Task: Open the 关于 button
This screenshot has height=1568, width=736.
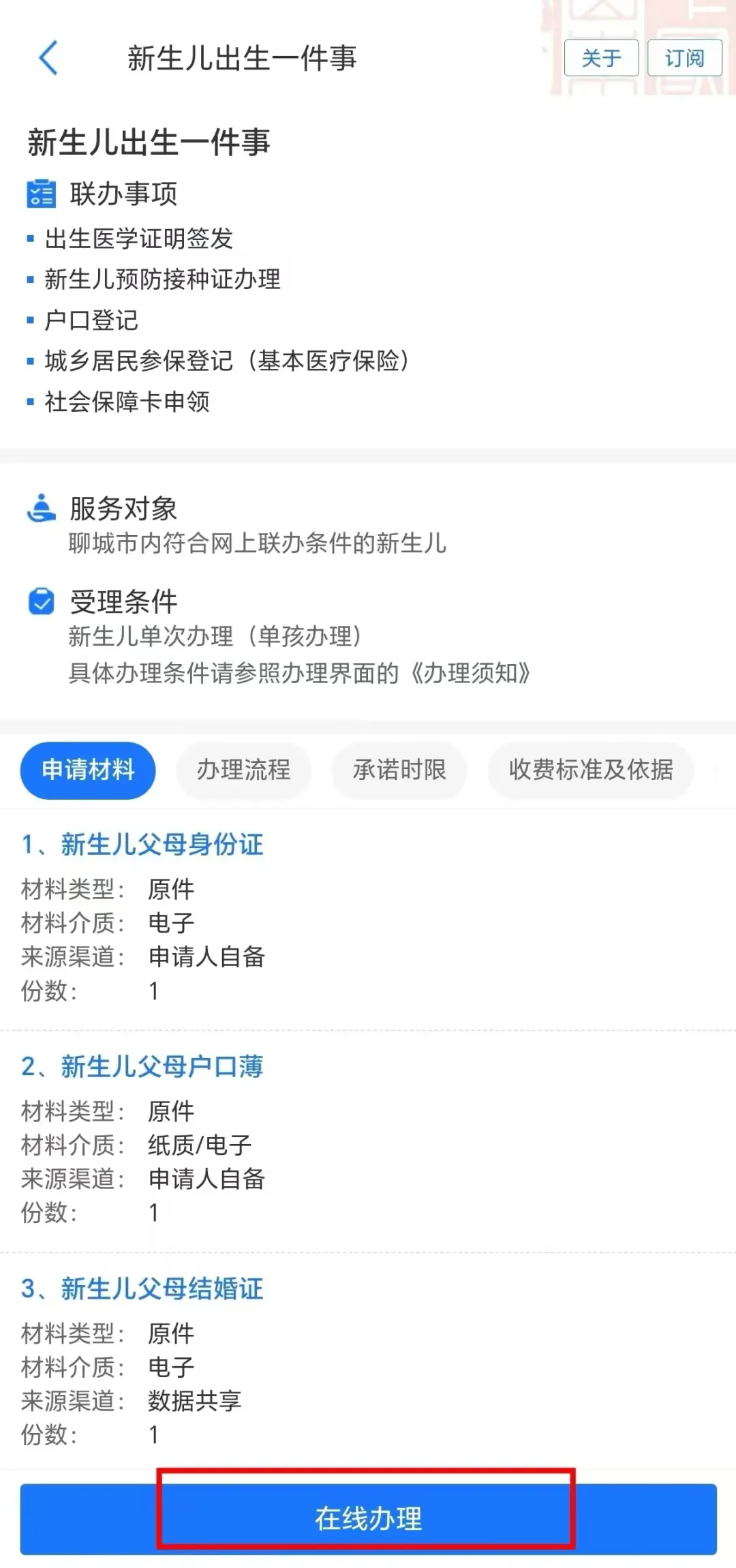Action: [x=601, y=58]
